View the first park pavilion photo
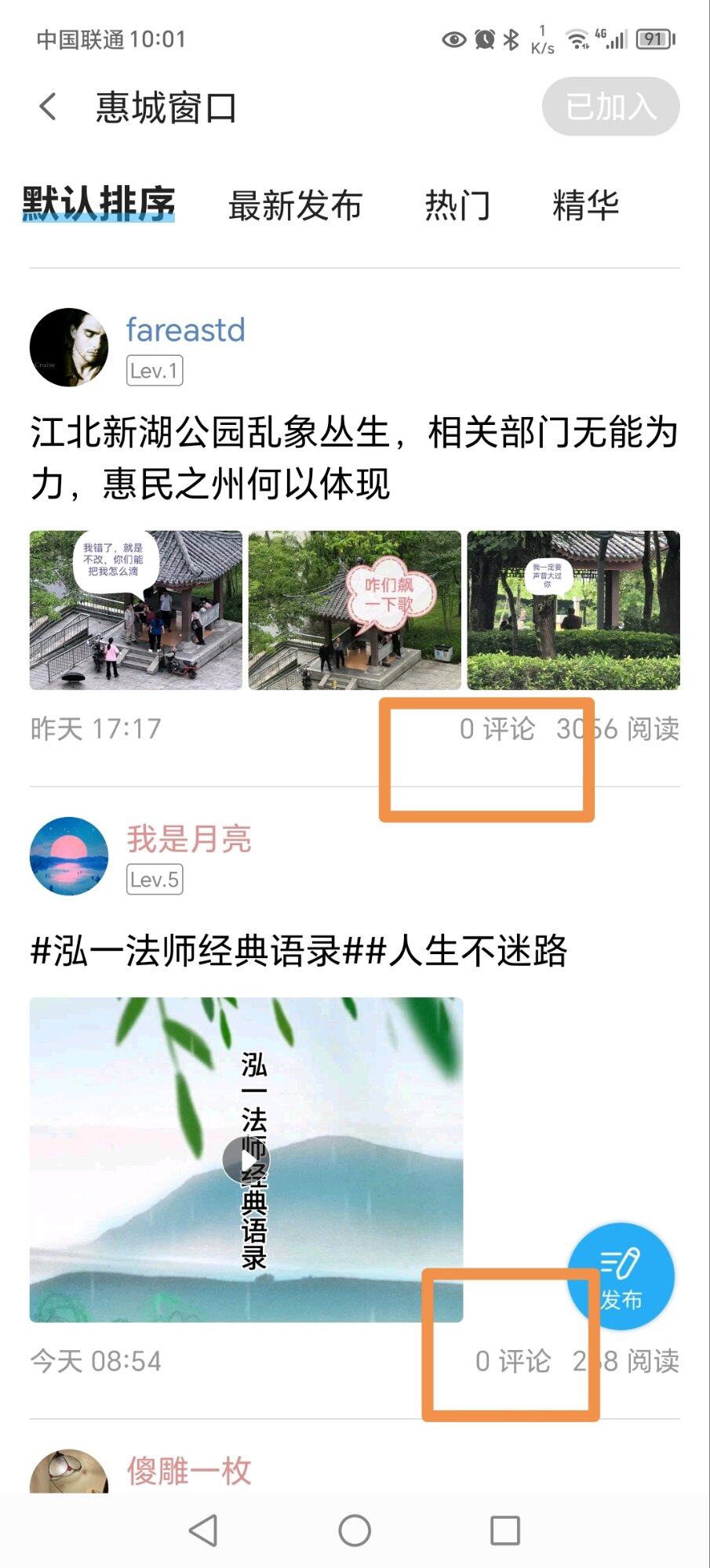 click(136, 610)
